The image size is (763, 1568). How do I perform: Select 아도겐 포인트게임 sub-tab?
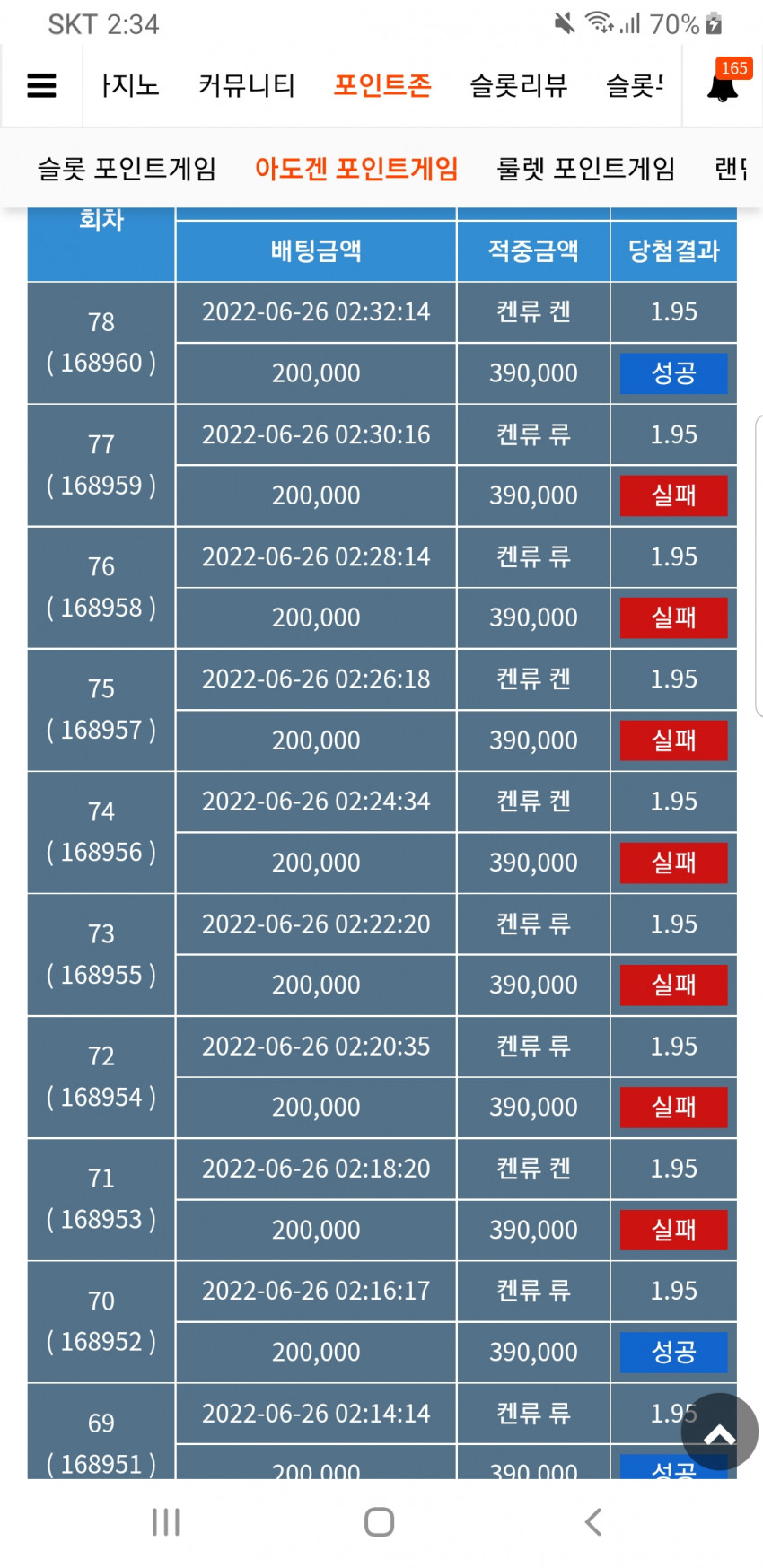pyautogui.click(x=356, y=168)
